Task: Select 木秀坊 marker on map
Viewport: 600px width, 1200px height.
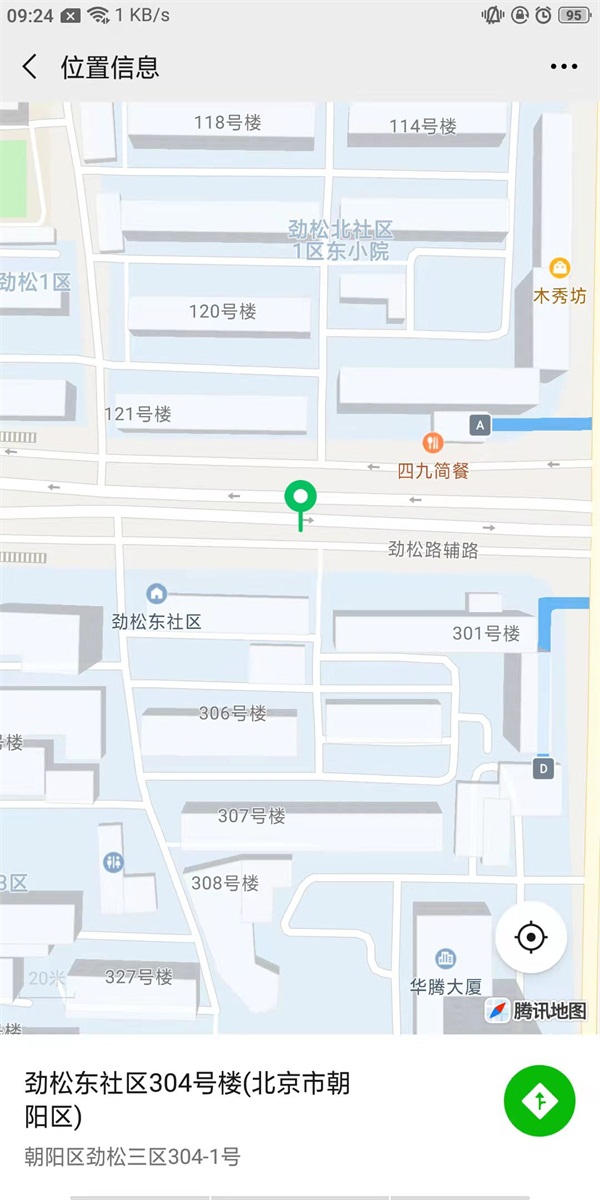Action: point(560,268)
